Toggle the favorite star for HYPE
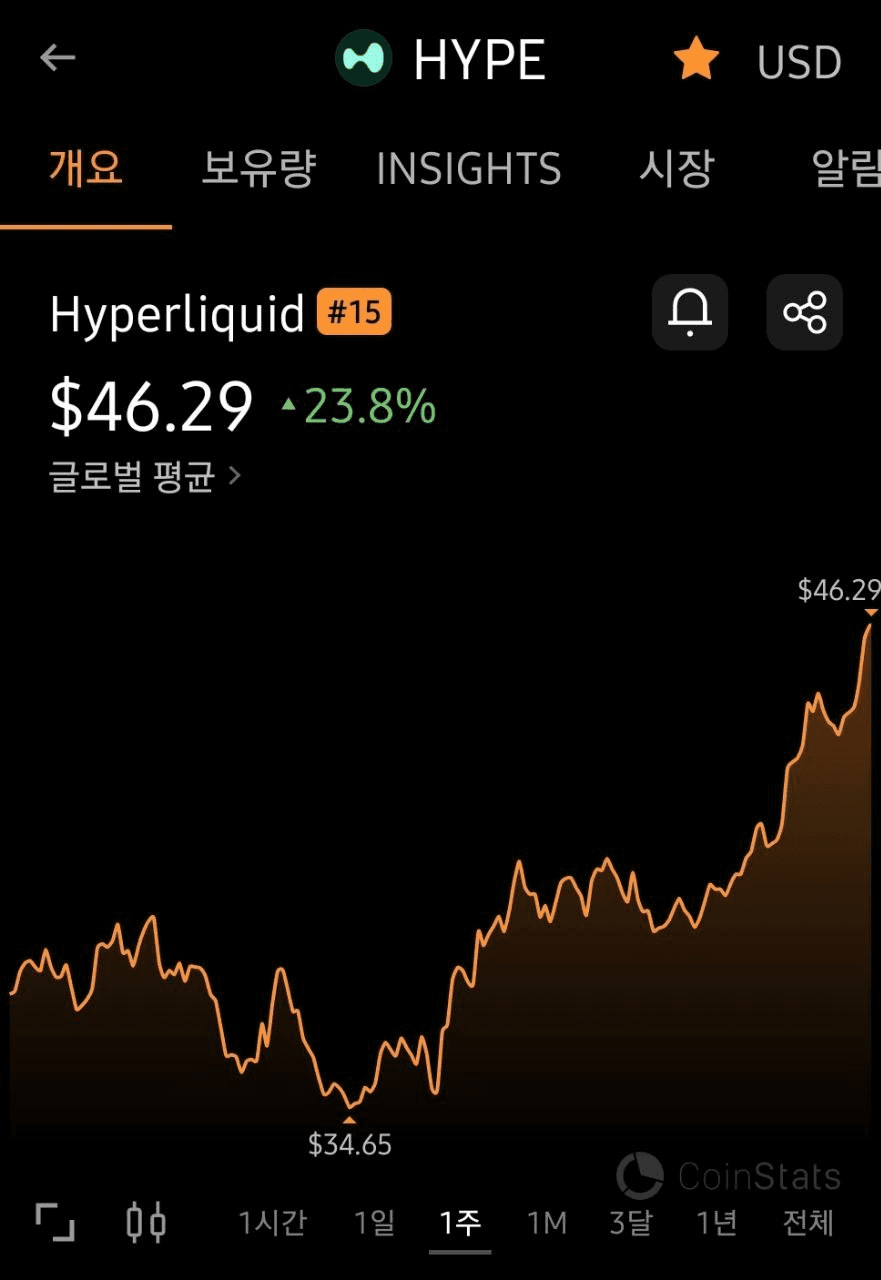The width and height of the screenshot is (881, 1280). point(696,60)
